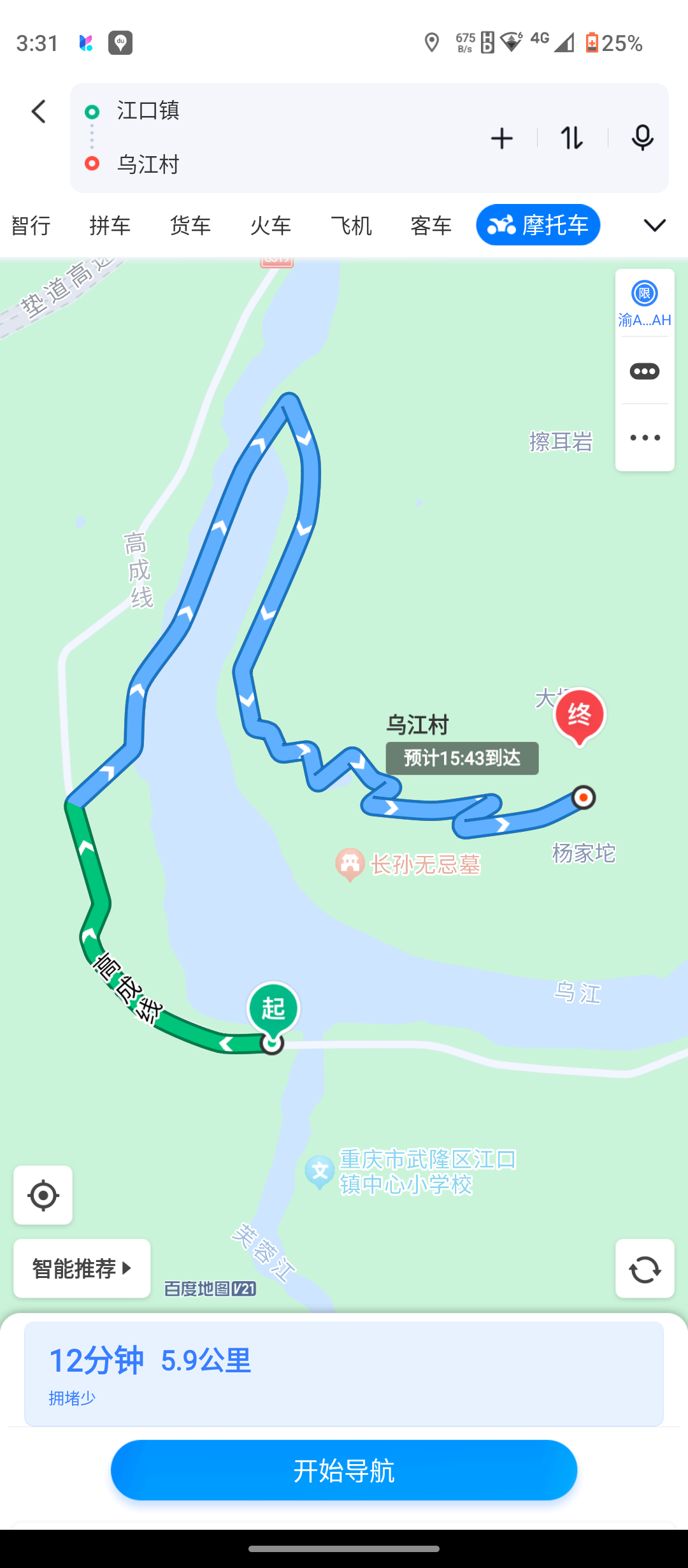
Task: Switch to the 客车 tab
Action: [431, 226]
